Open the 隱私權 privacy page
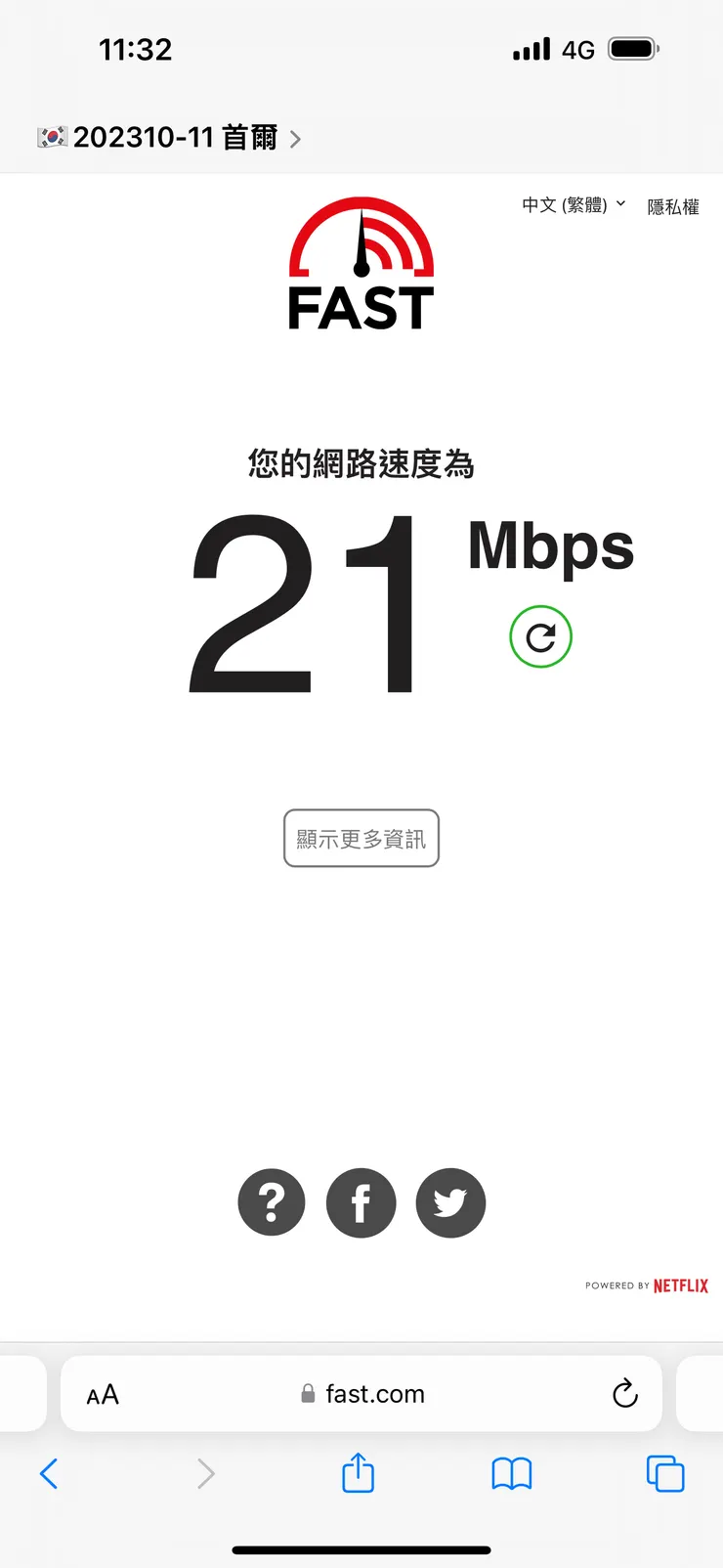The width and height of the screenshot is (723, 1568). 672,205
